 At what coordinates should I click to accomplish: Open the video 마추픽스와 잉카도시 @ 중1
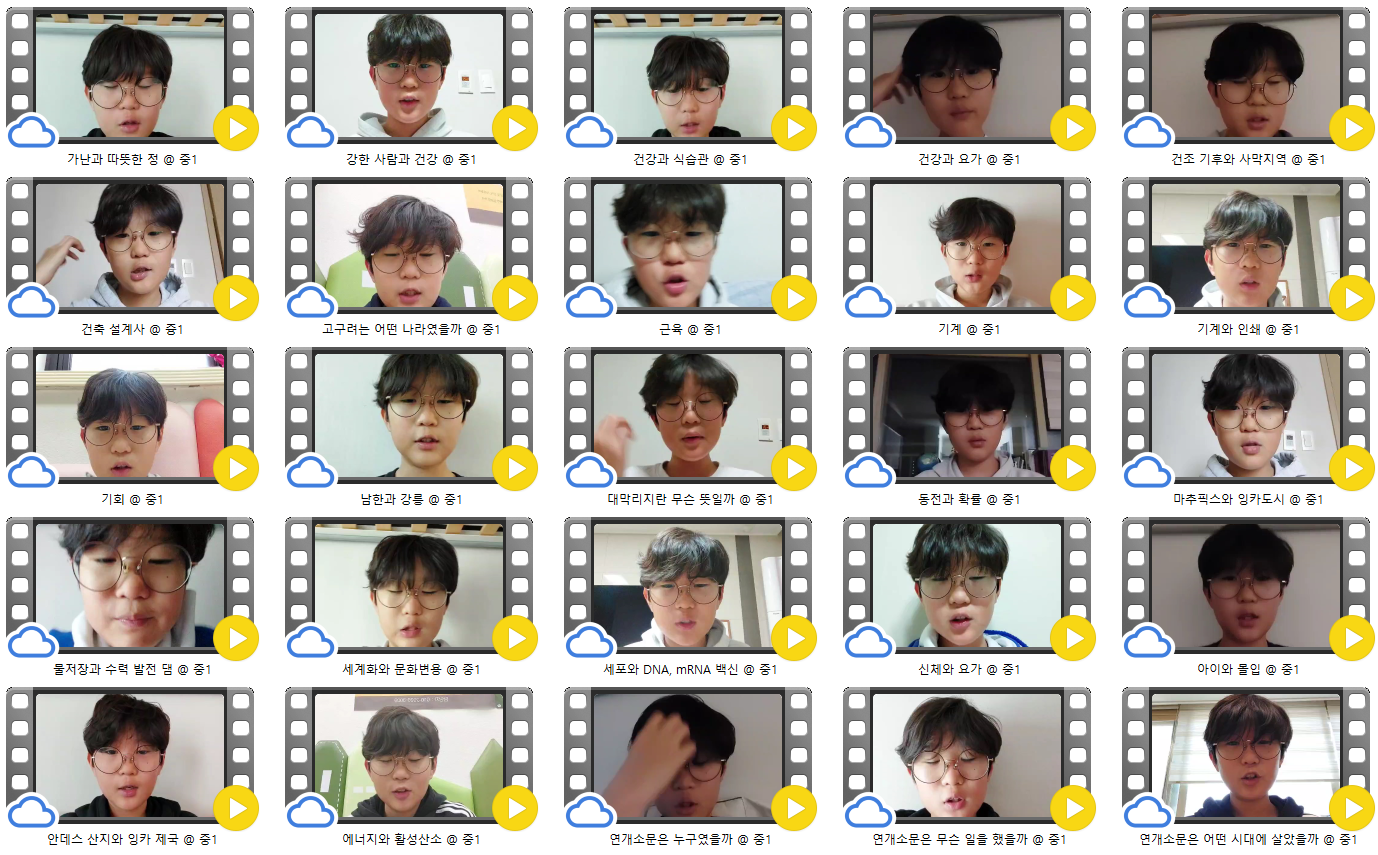pyautogui.click(x=1246, y=415)
